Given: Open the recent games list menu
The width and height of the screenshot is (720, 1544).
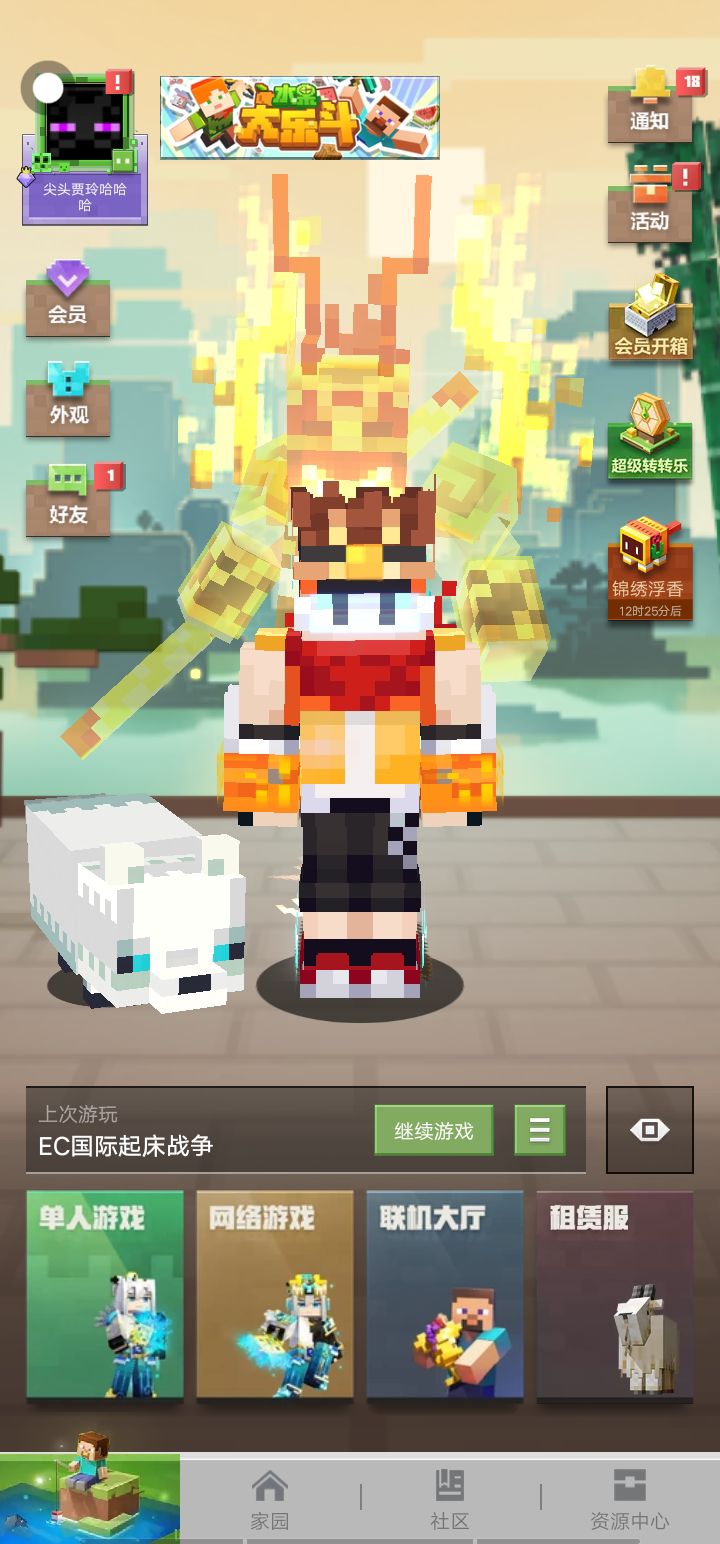Looking at the screenshot, I should click(540, 1131).
